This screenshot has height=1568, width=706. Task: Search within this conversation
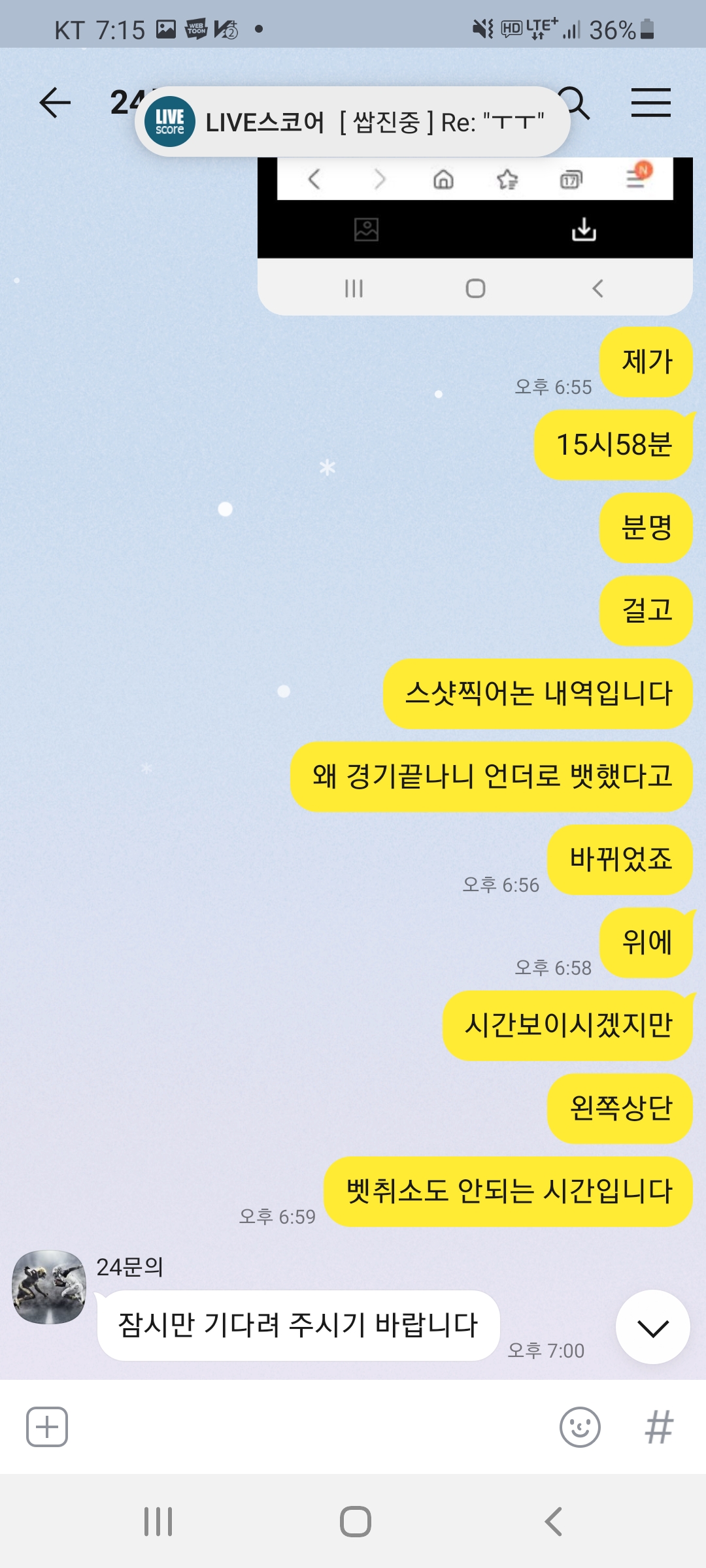coord(578,103)
